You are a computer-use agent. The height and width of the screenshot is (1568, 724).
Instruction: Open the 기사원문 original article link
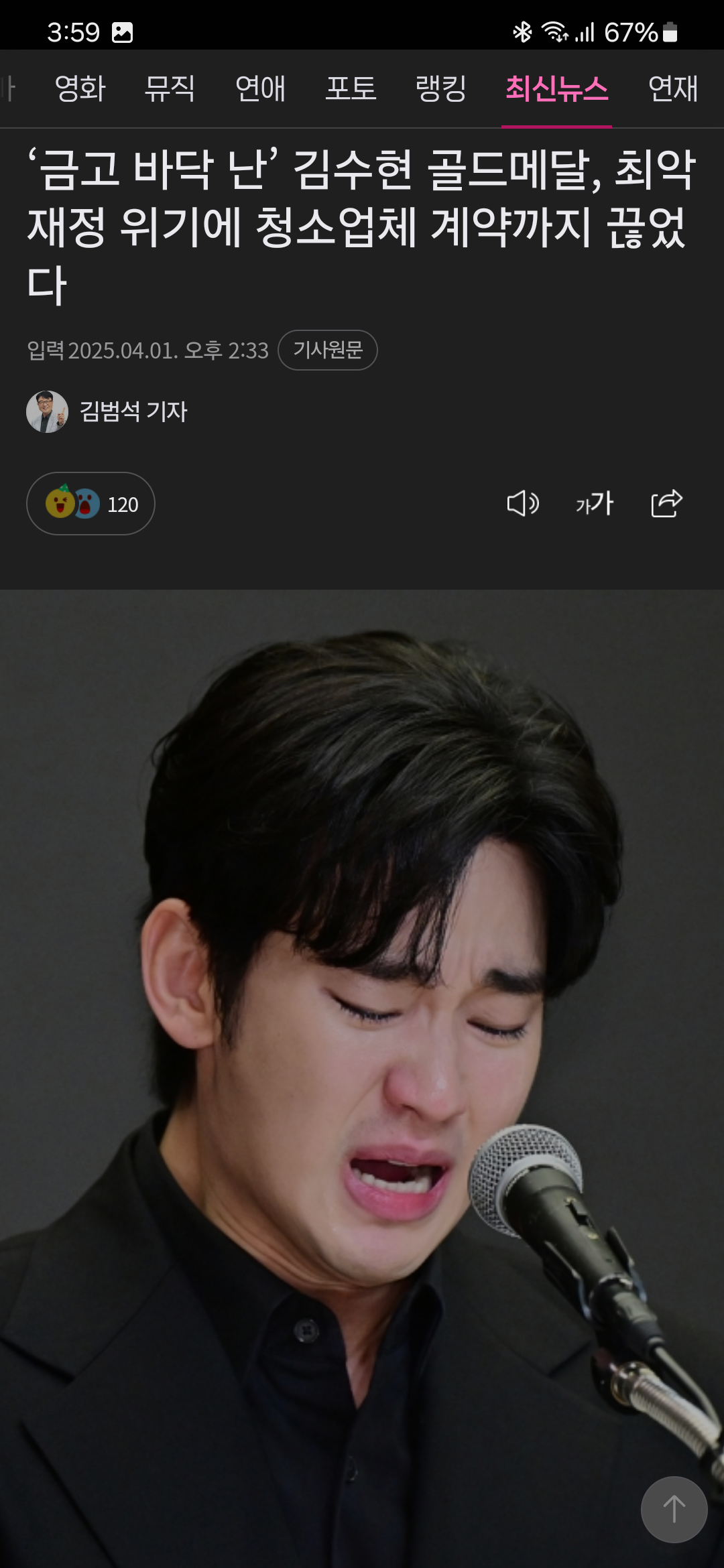tap(328, 350)
